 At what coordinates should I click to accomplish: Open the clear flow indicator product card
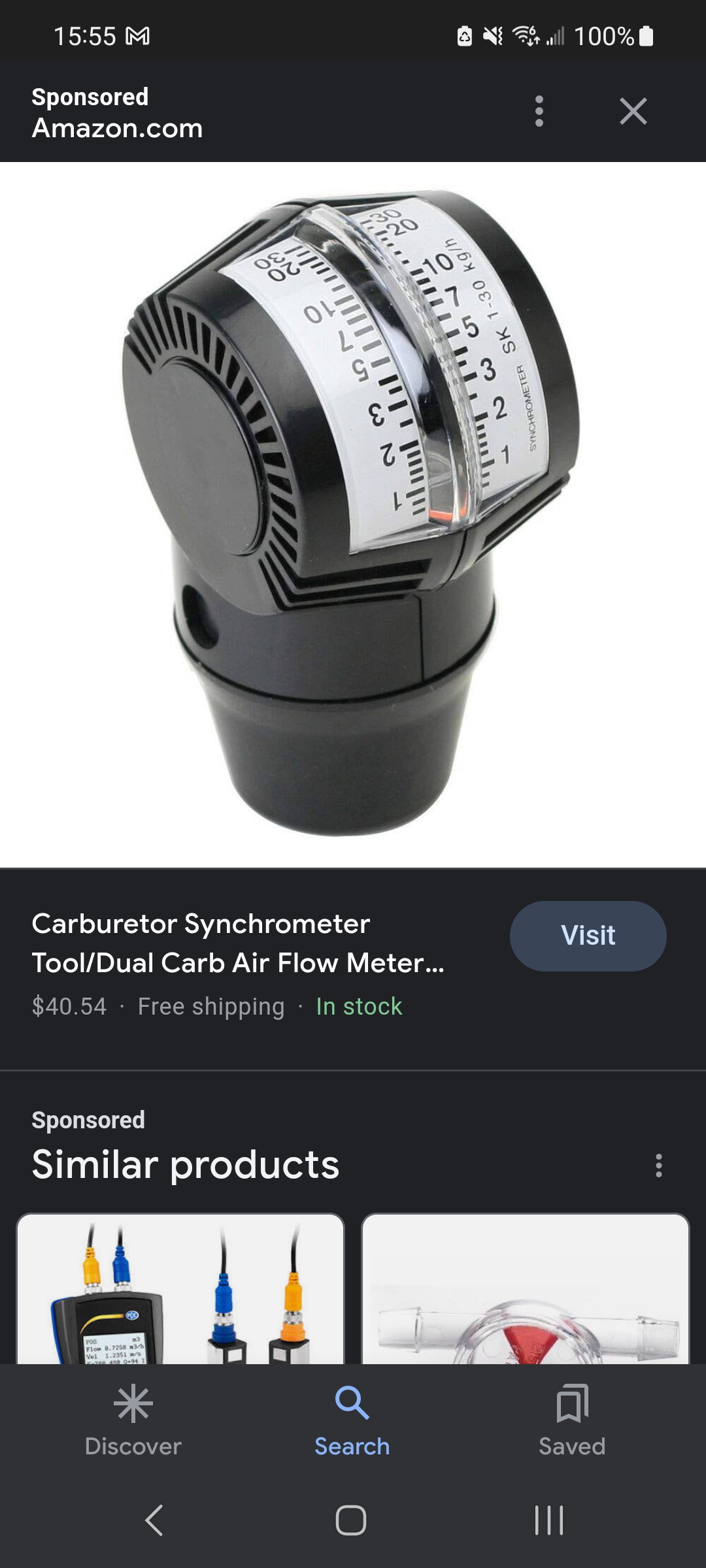pos(526,1288)
